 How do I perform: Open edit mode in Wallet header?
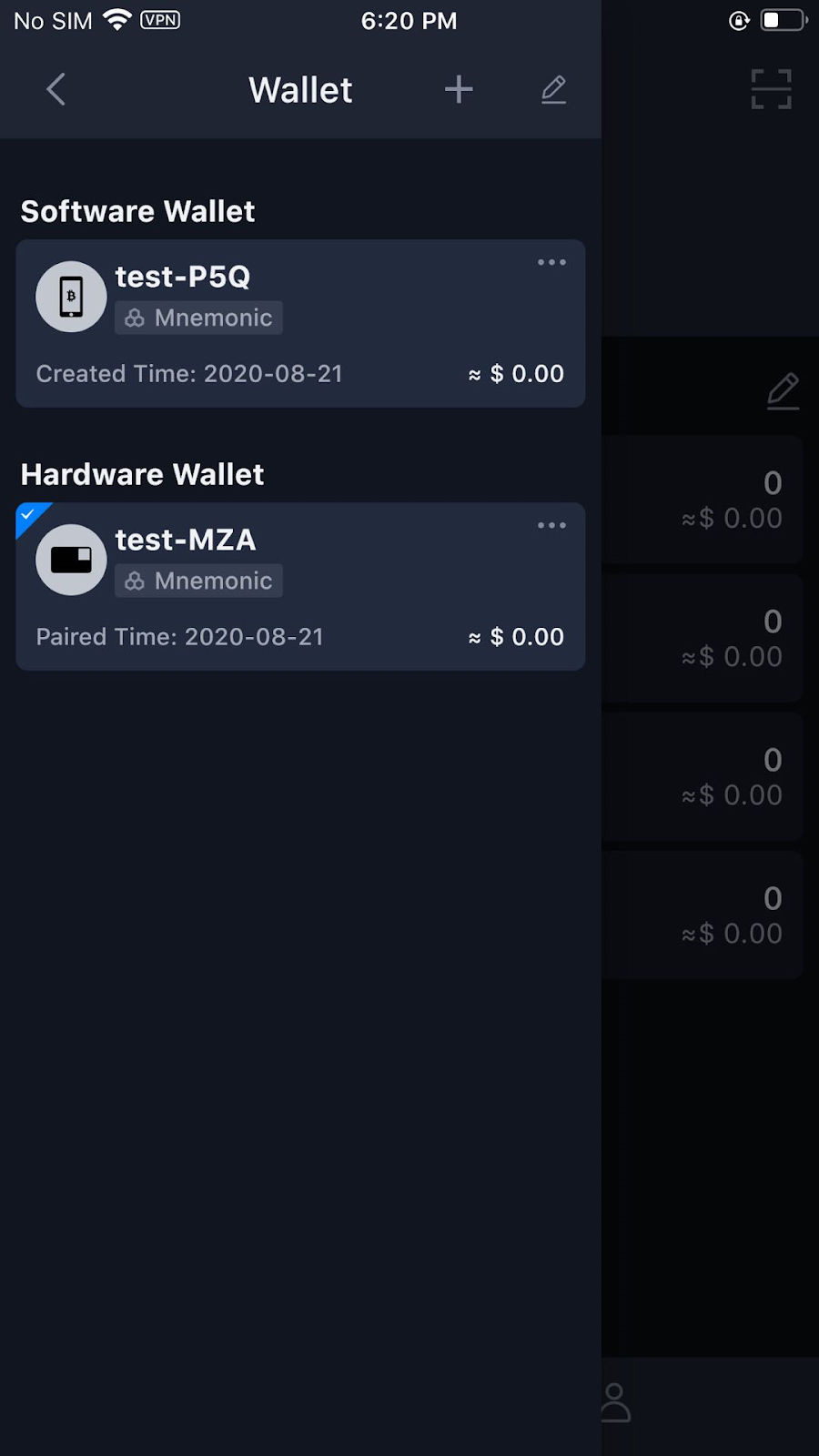[x=553, y=89]
